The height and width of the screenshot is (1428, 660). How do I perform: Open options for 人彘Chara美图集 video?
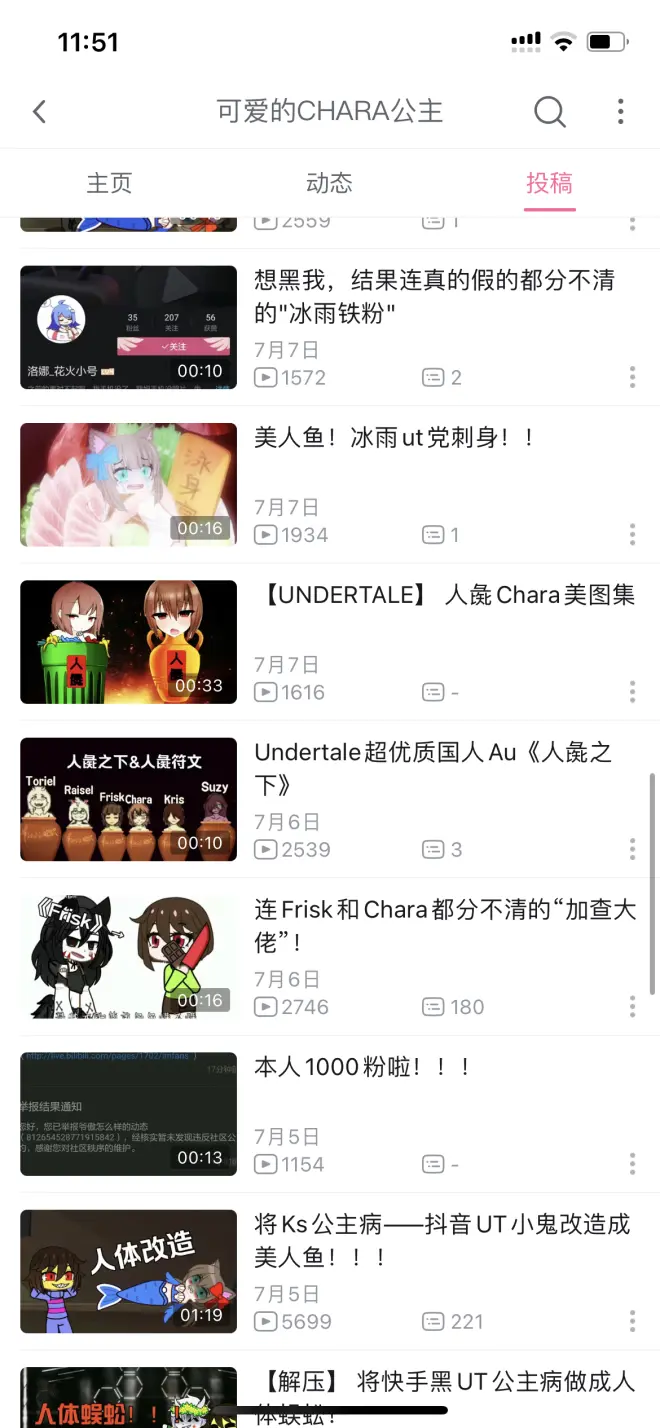pyautogui.click(x=632, y=692)
